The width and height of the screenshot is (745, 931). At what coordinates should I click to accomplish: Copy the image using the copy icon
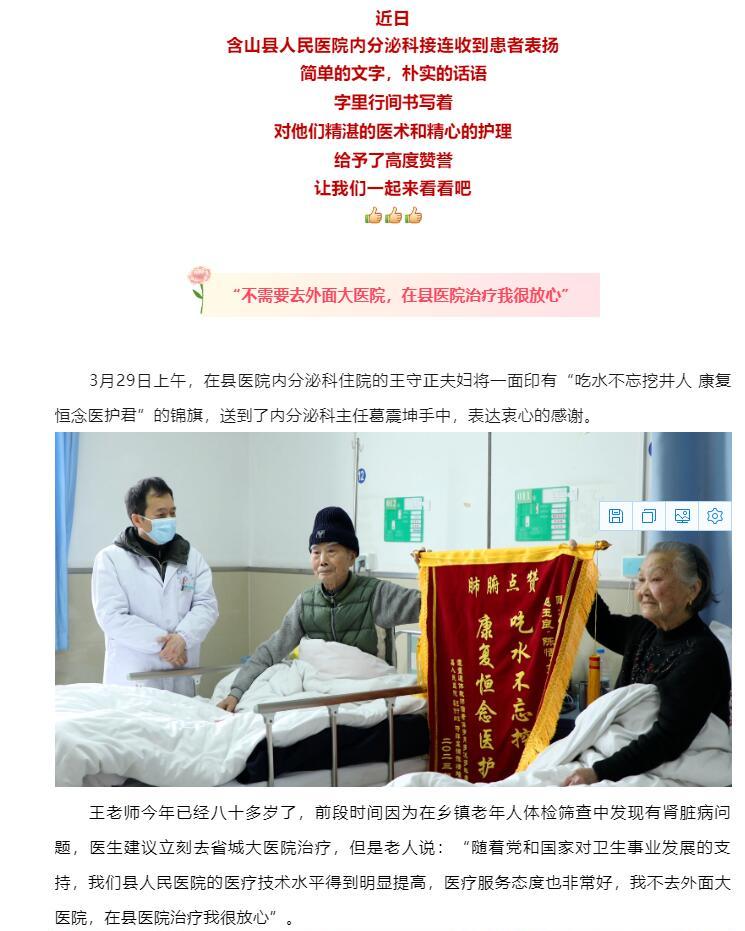(649, 516)
